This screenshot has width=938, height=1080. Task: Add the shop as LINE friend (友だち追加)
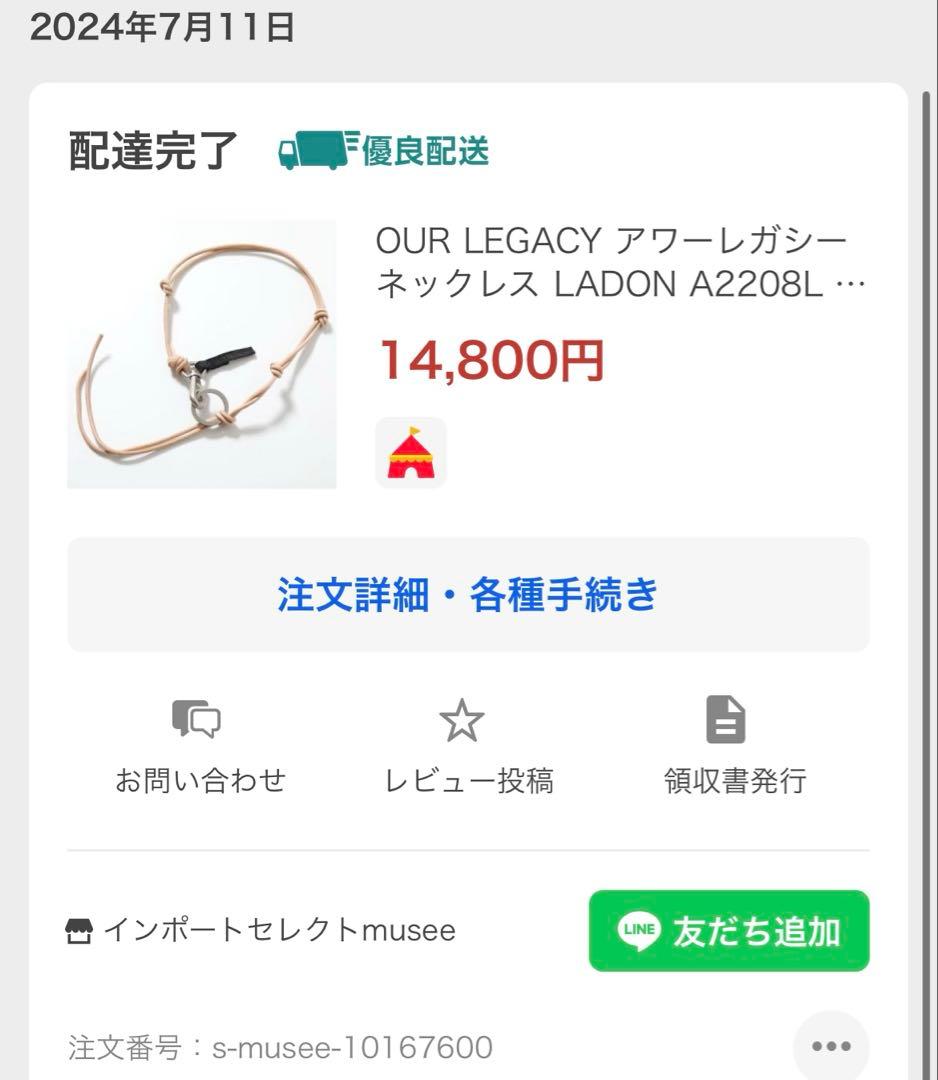click(x=728, y=931)
